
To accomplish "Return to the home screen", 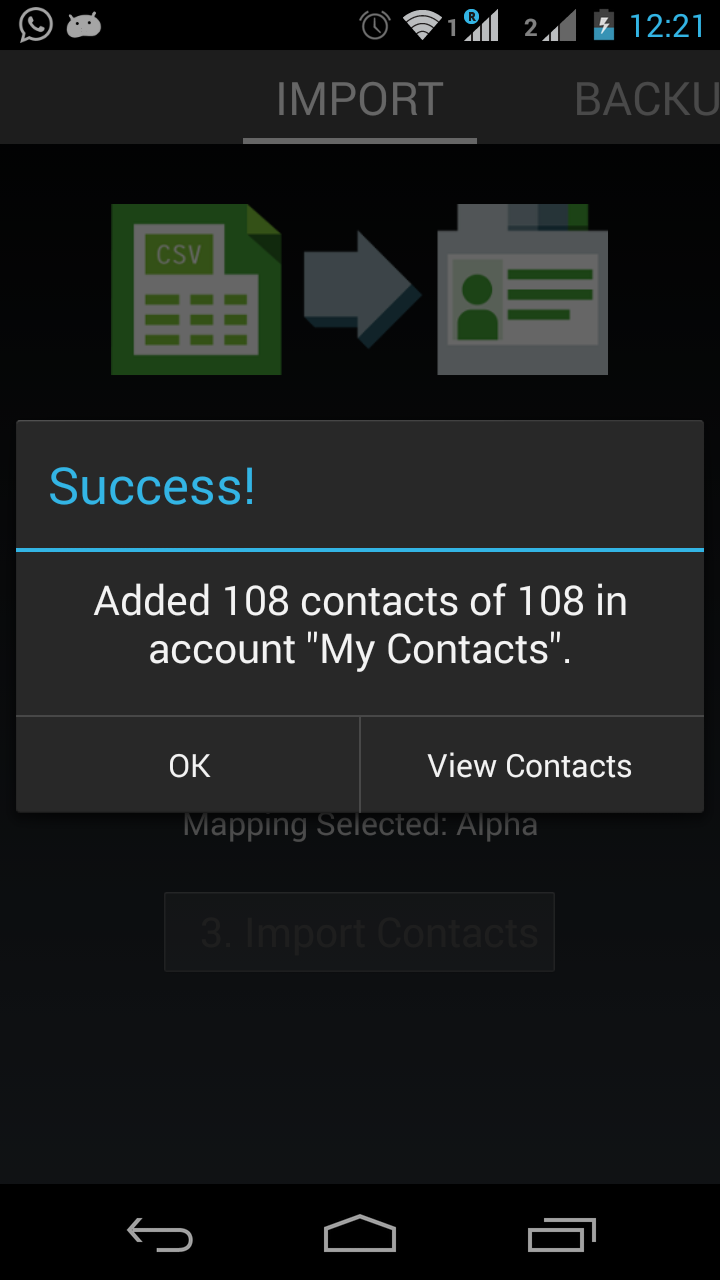I will coord(360,1235).
